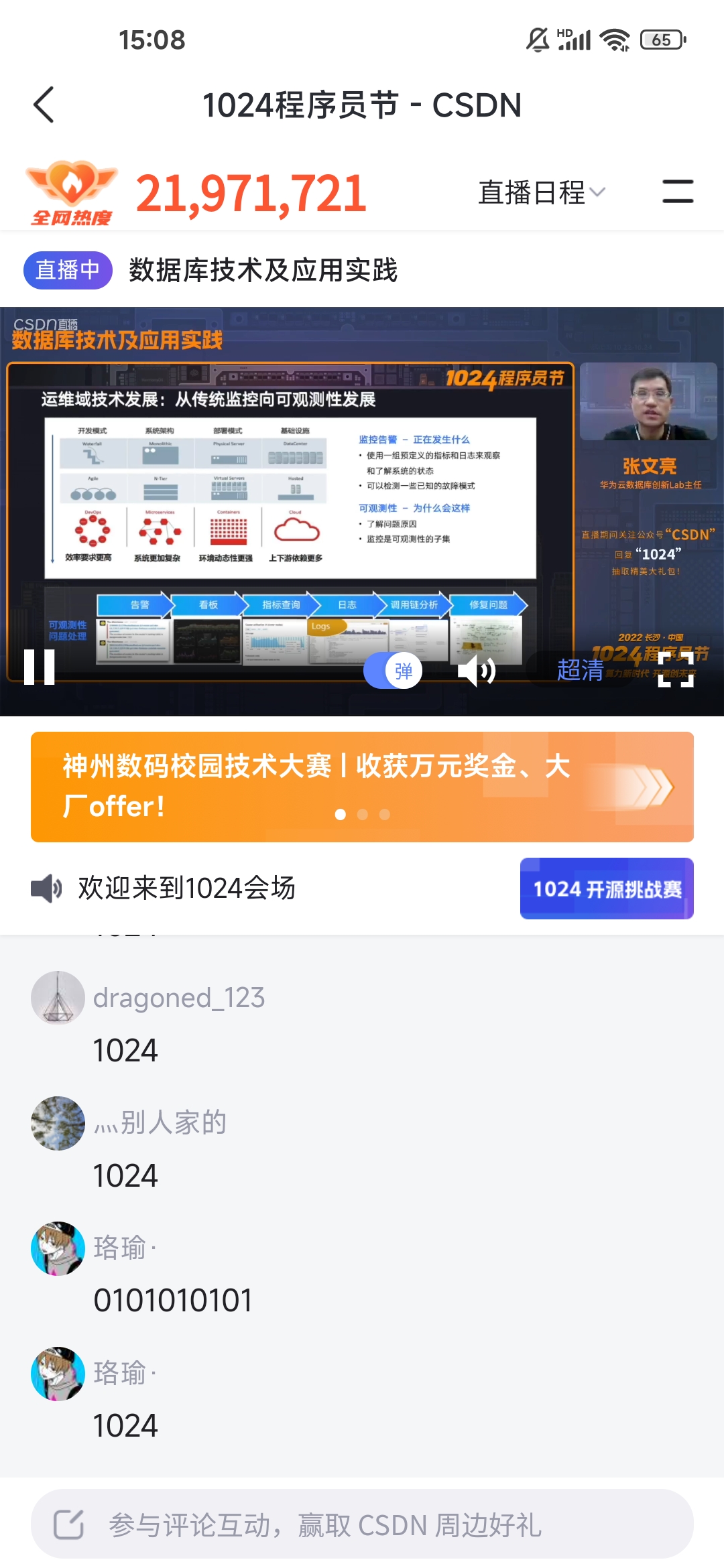
Task: Click the 1024 开源挑战赛 button
Action: click(x=605, y=889)
